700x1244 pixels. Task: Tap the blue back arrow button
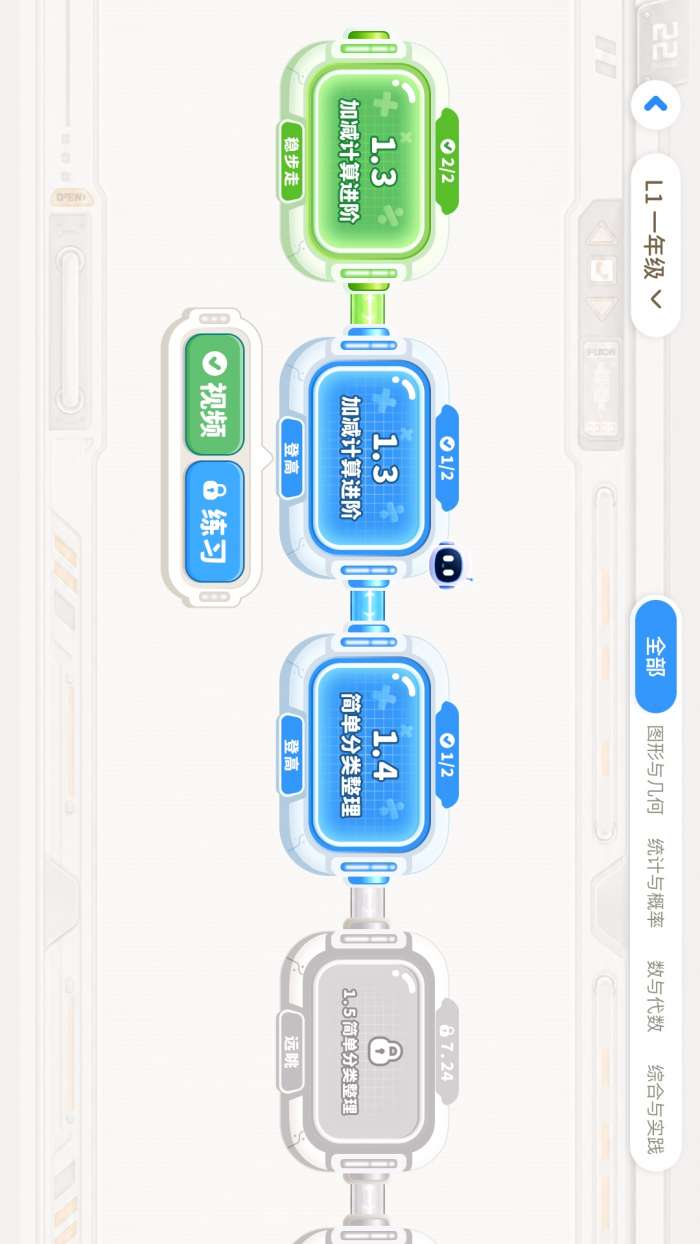coord(655,104)
